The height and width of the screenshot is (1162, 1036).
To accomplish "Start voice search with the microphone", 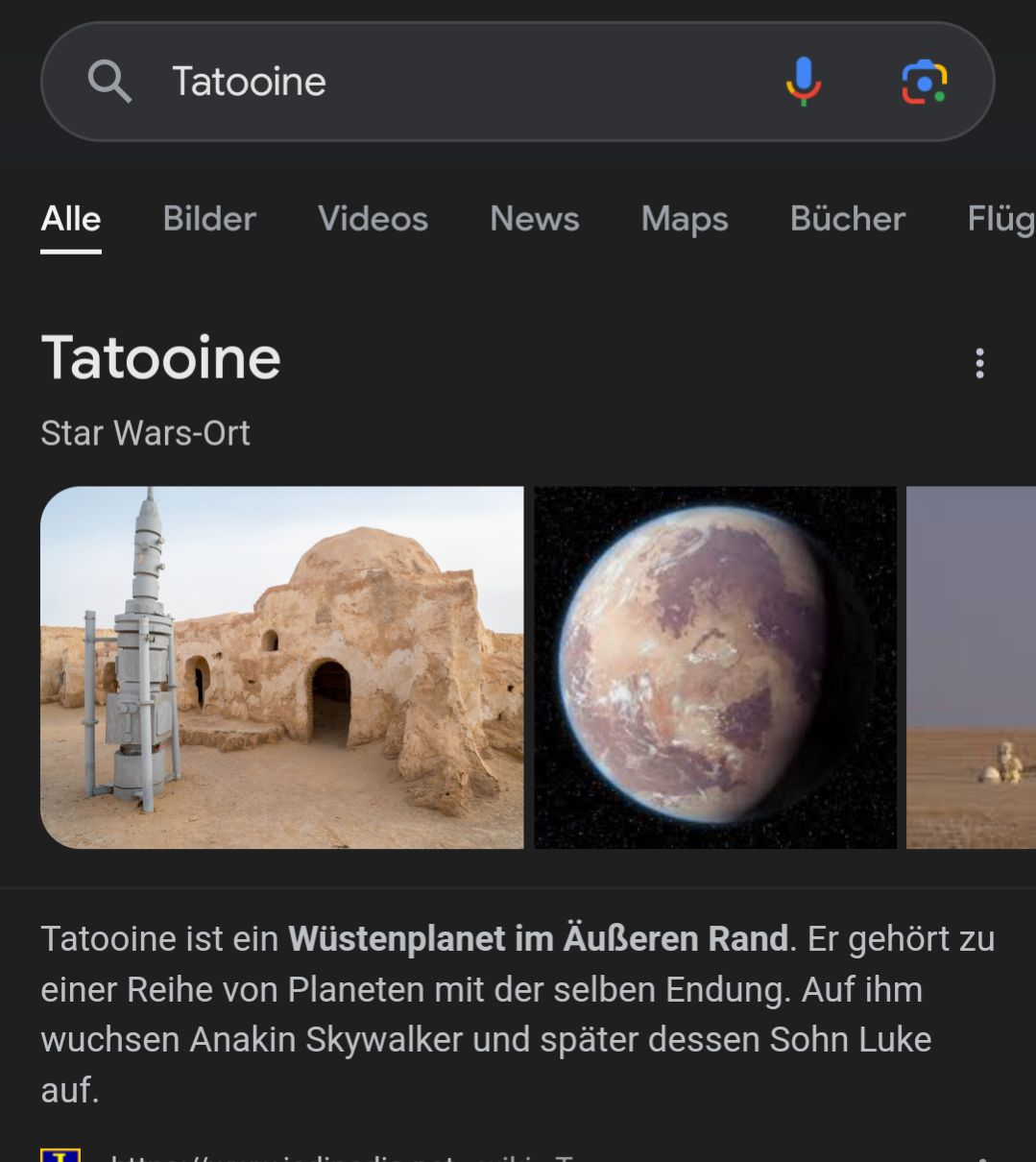I will point(803,82).
